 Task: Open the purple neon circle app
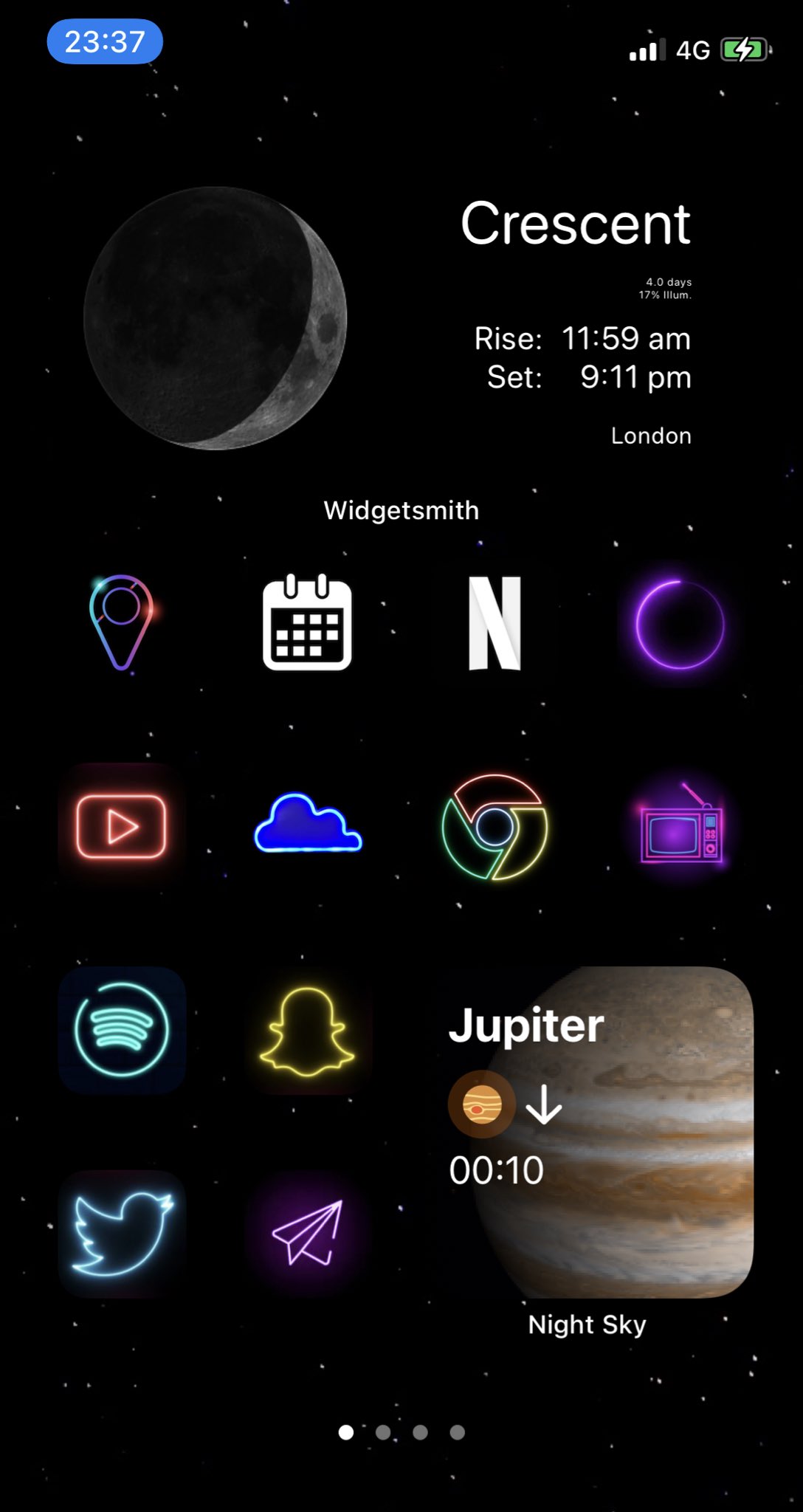pos(680,624)
